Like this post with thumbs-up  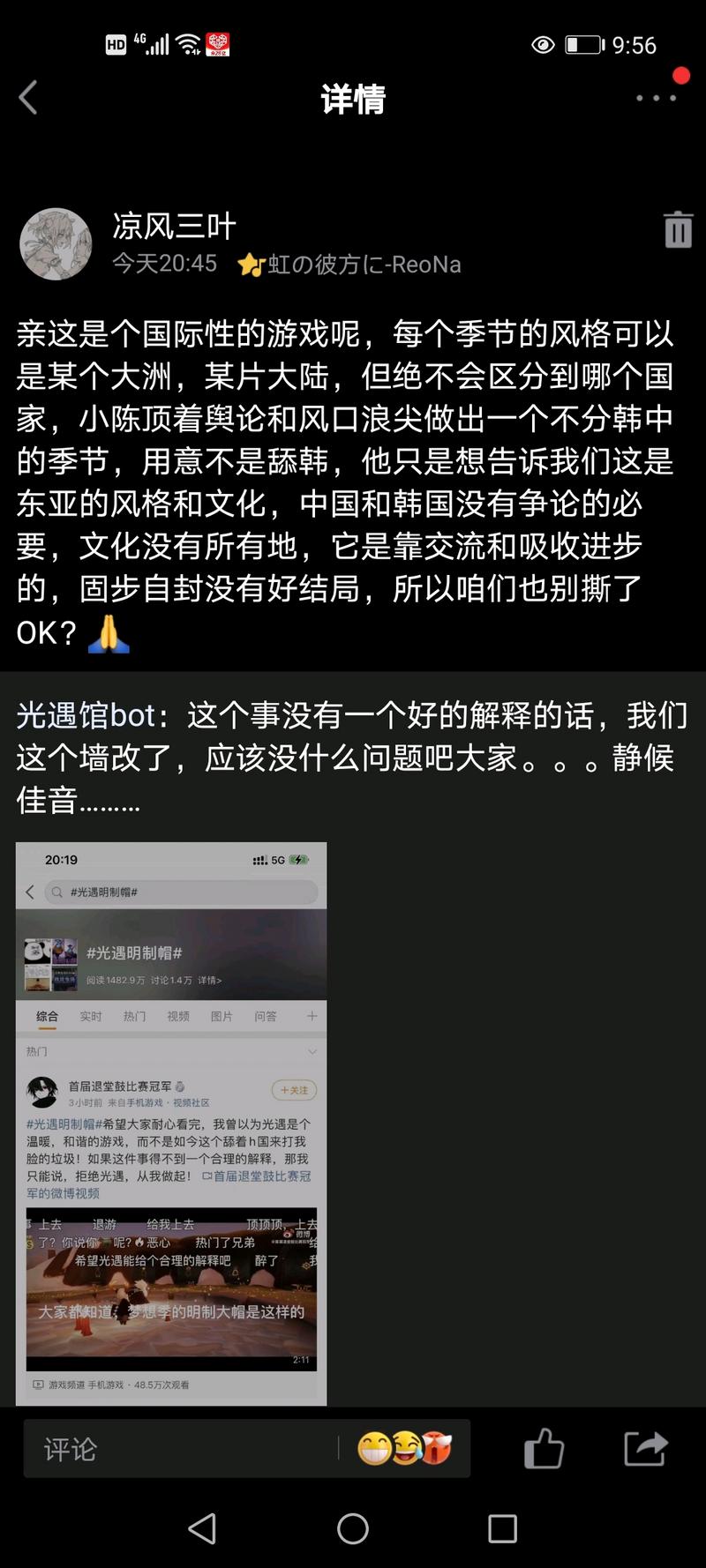(544, 1448)
